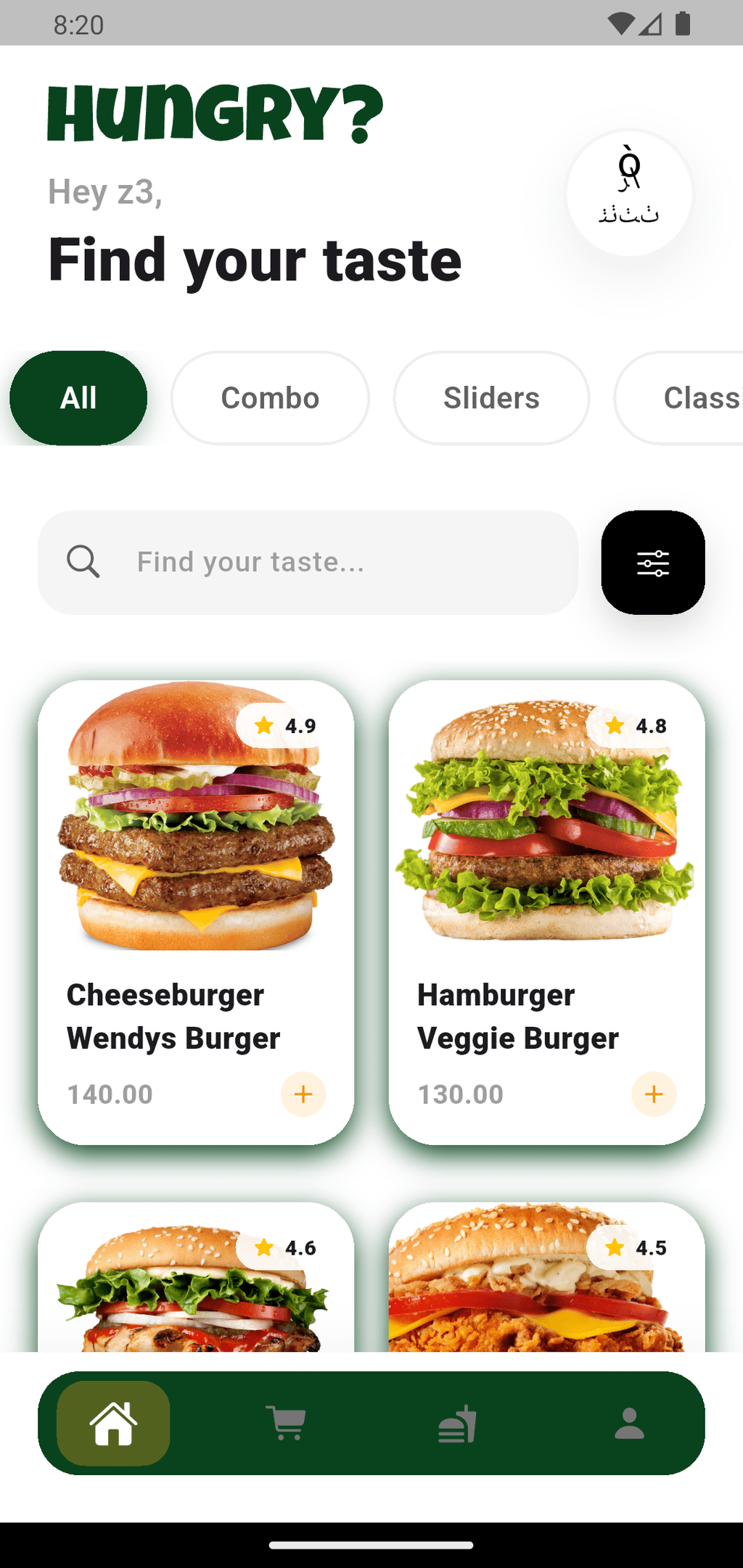The image size is (743, 1568).
Task: Switch to the Cart tab
Action: 286,1423
